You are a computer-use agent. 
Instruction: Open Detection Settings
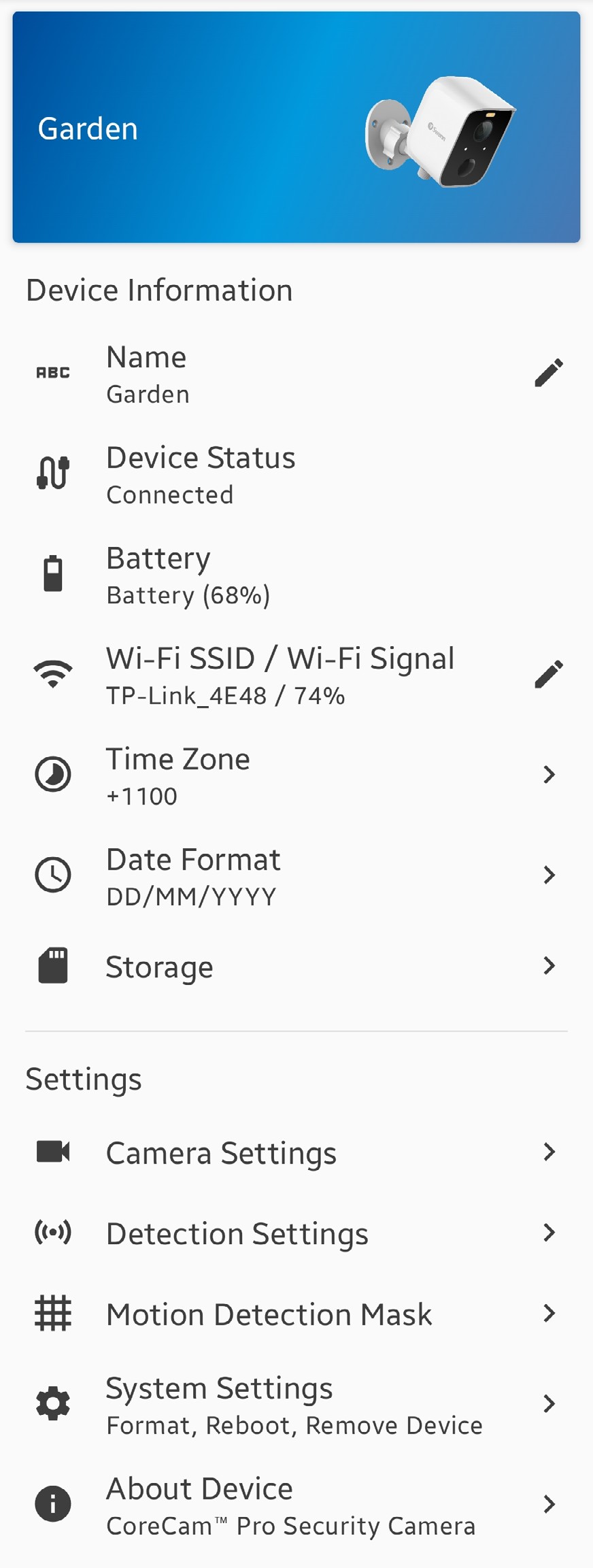[296, 1233]
